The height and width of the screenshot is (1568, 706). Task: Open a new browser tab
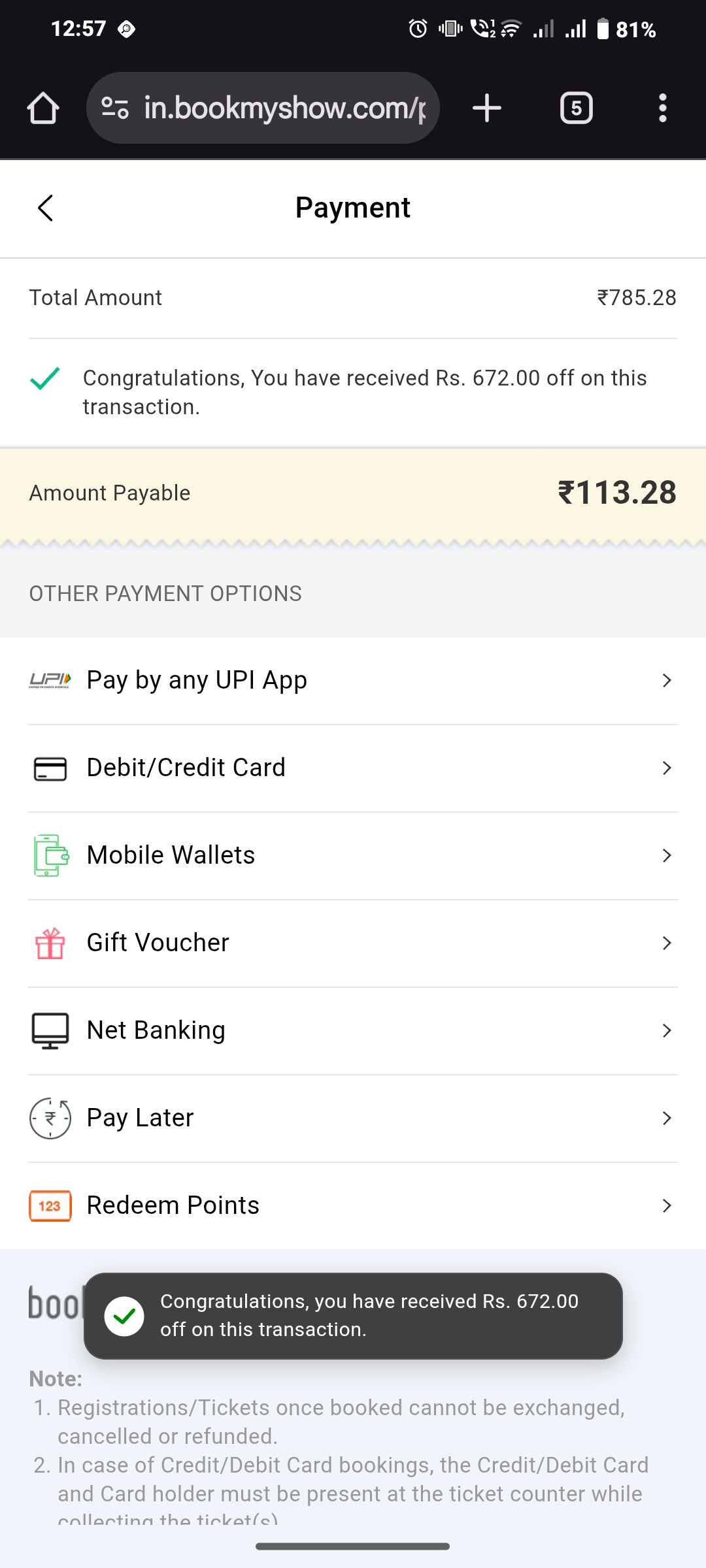tap(487, 108)
